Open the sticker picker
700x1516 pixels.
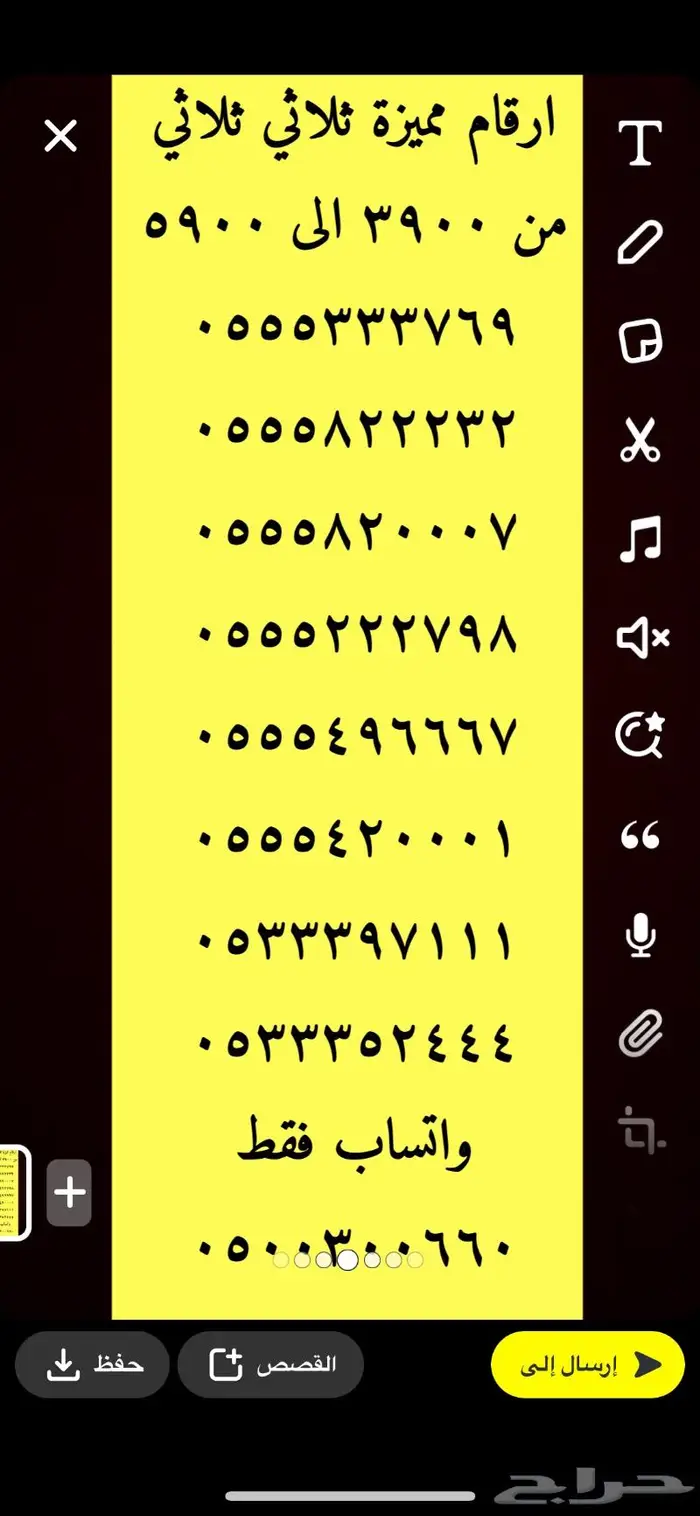(640, 342)
